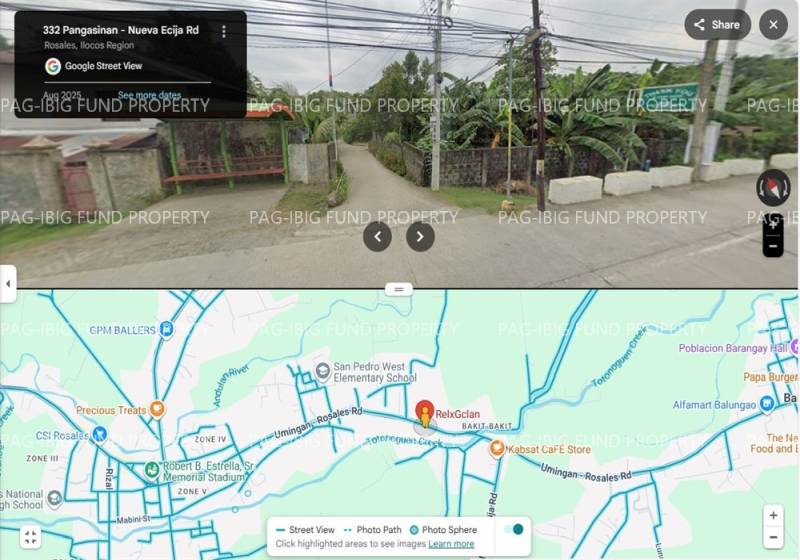Viewport: 800px width, 560px height.
Task: Move to the previous Street View image
Action: click(x=377, y=237)
